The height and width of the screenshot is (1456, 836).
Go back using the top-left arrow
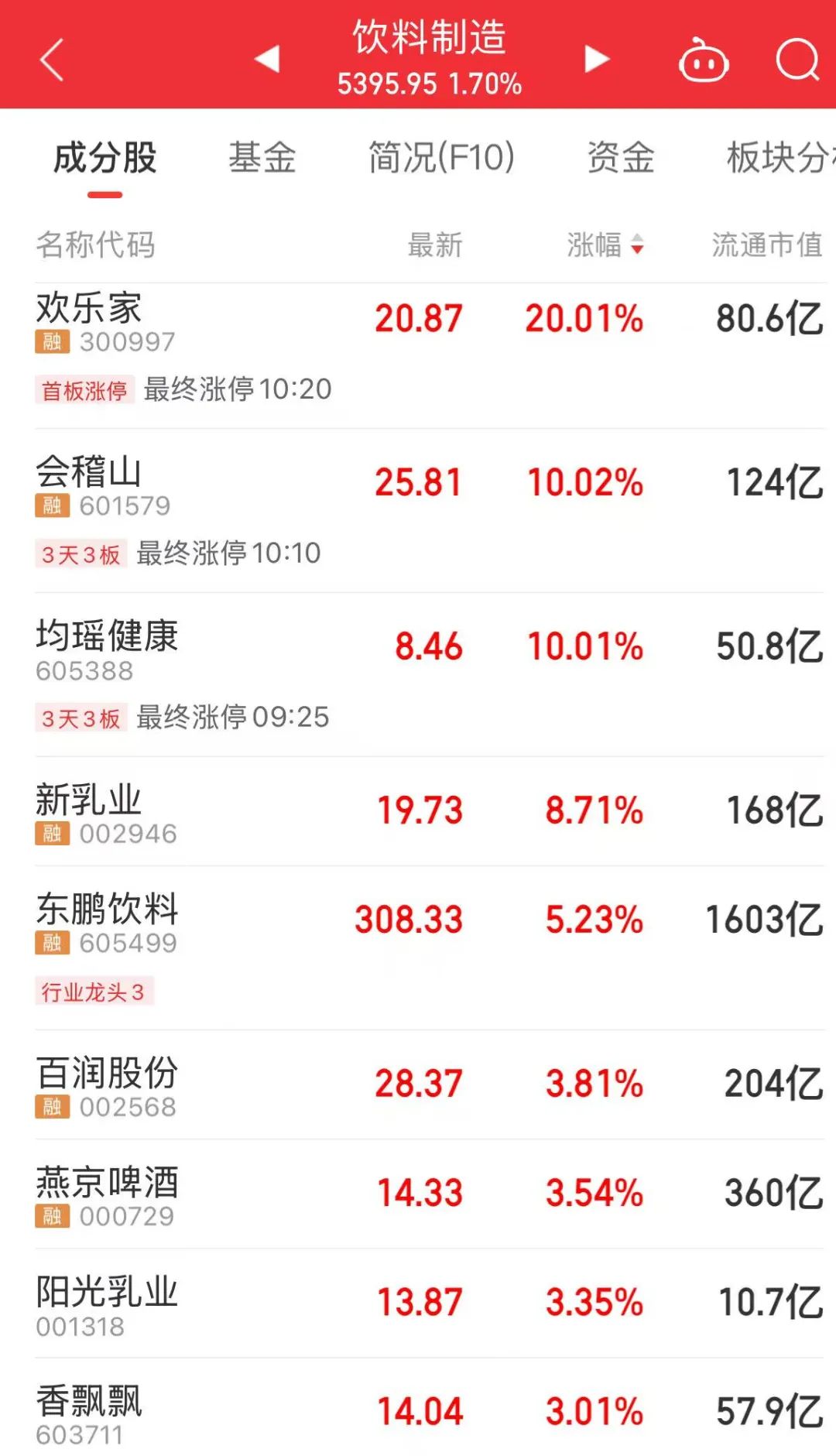click(x=51, y=60)
